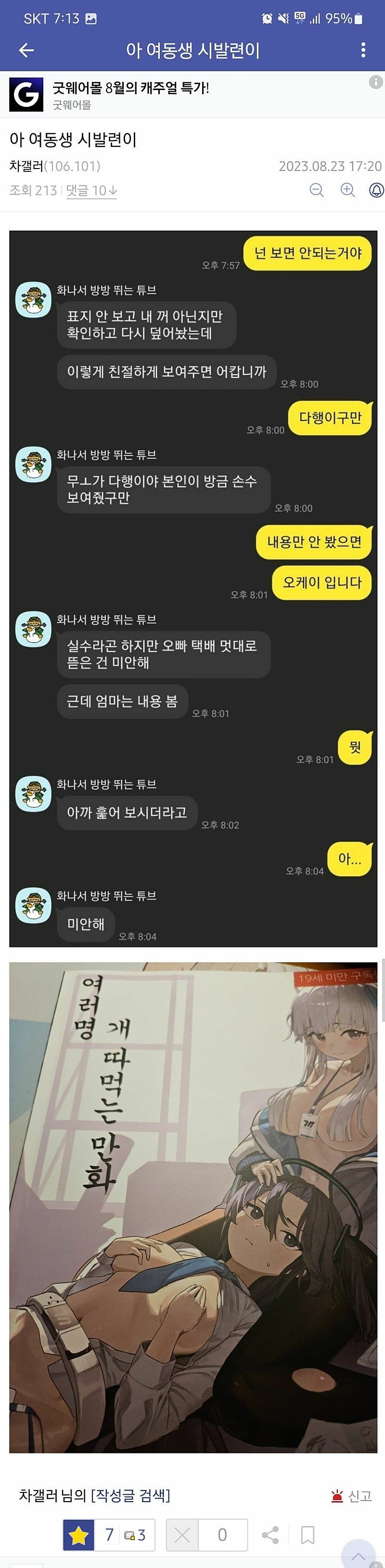Image resolution: width=385 pixels, height=1568 pixels.
Task: Tap the scroll-to-top floating button
Action: pos(359,1556)
